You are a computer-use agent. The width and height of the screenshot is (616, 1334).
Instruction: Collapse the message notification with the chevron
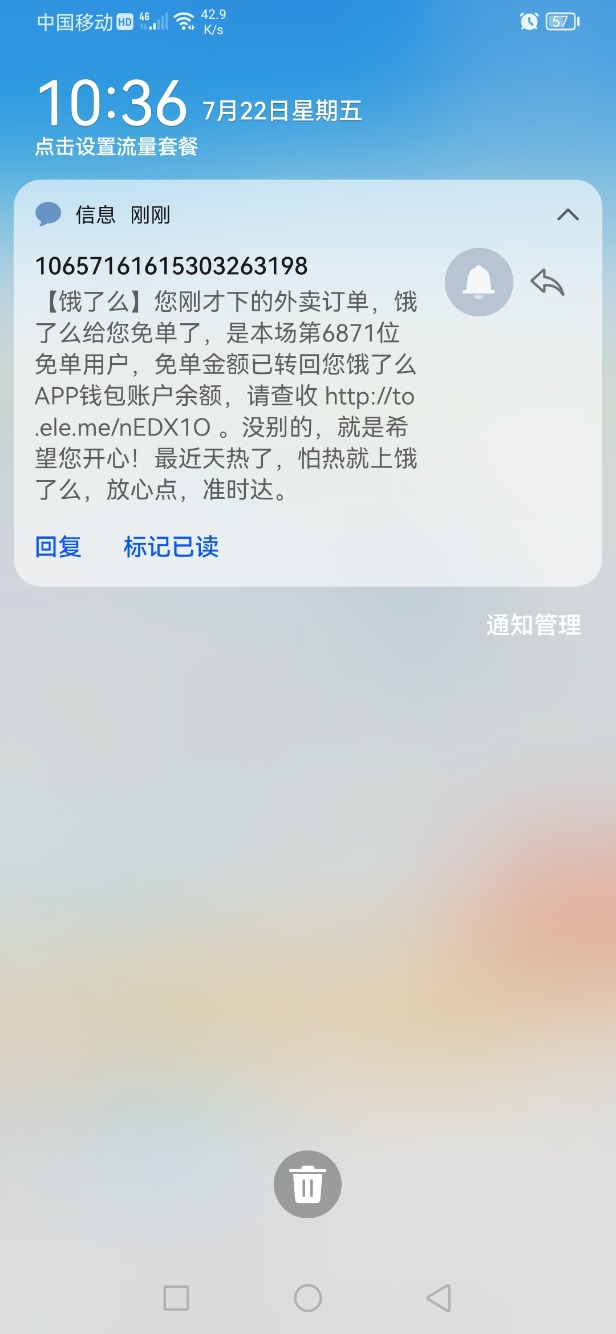(x=567, y=214)
